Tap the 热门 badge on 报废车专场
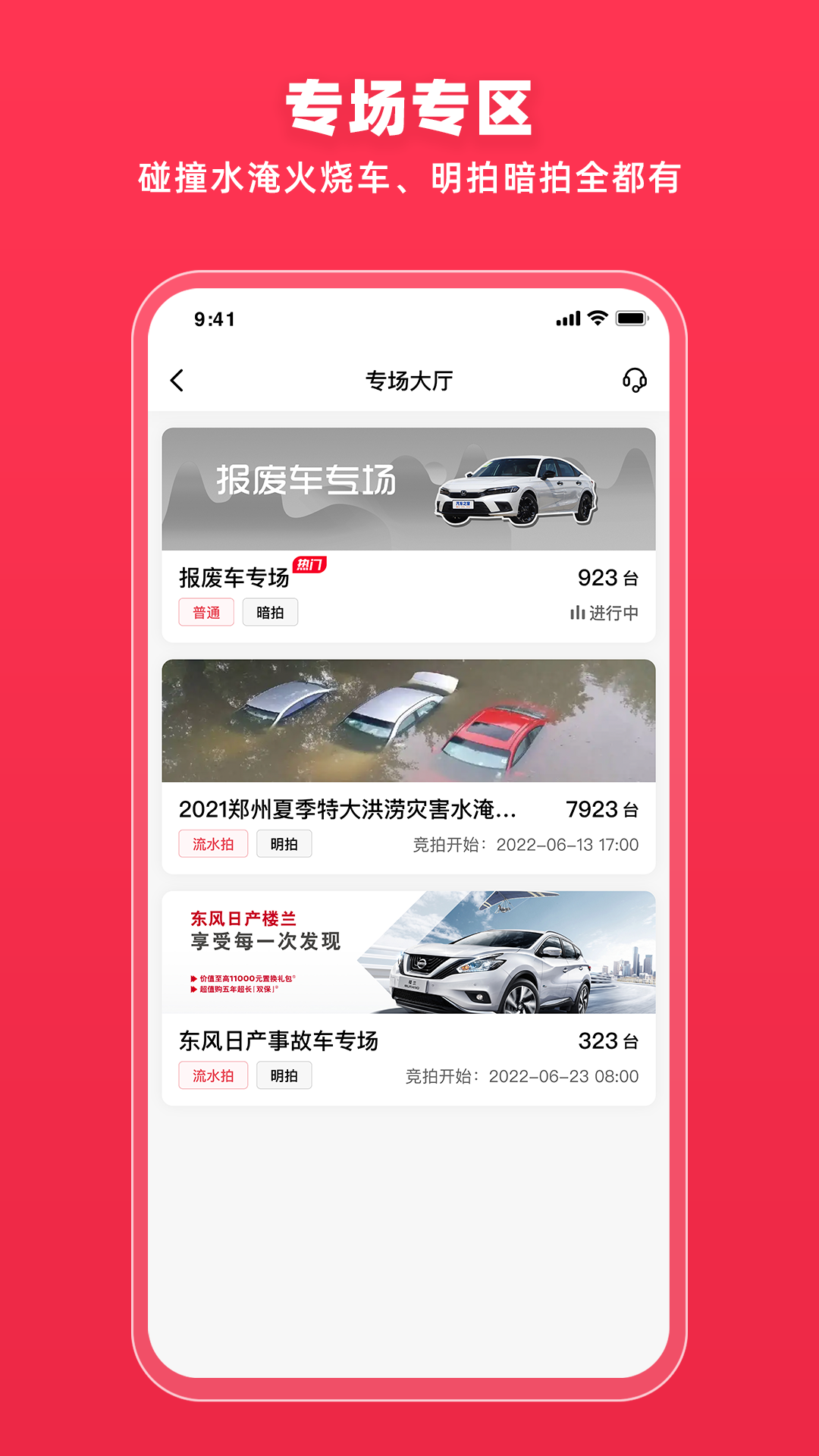This screenshot has height=1456, width=819. point(309,564)
